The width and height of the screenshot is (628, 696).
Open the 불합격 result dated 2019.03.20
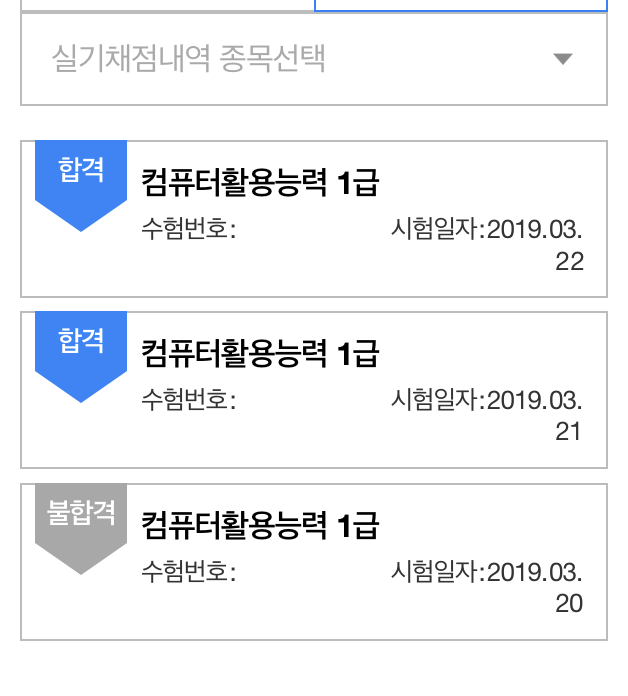tap(313, 562)
